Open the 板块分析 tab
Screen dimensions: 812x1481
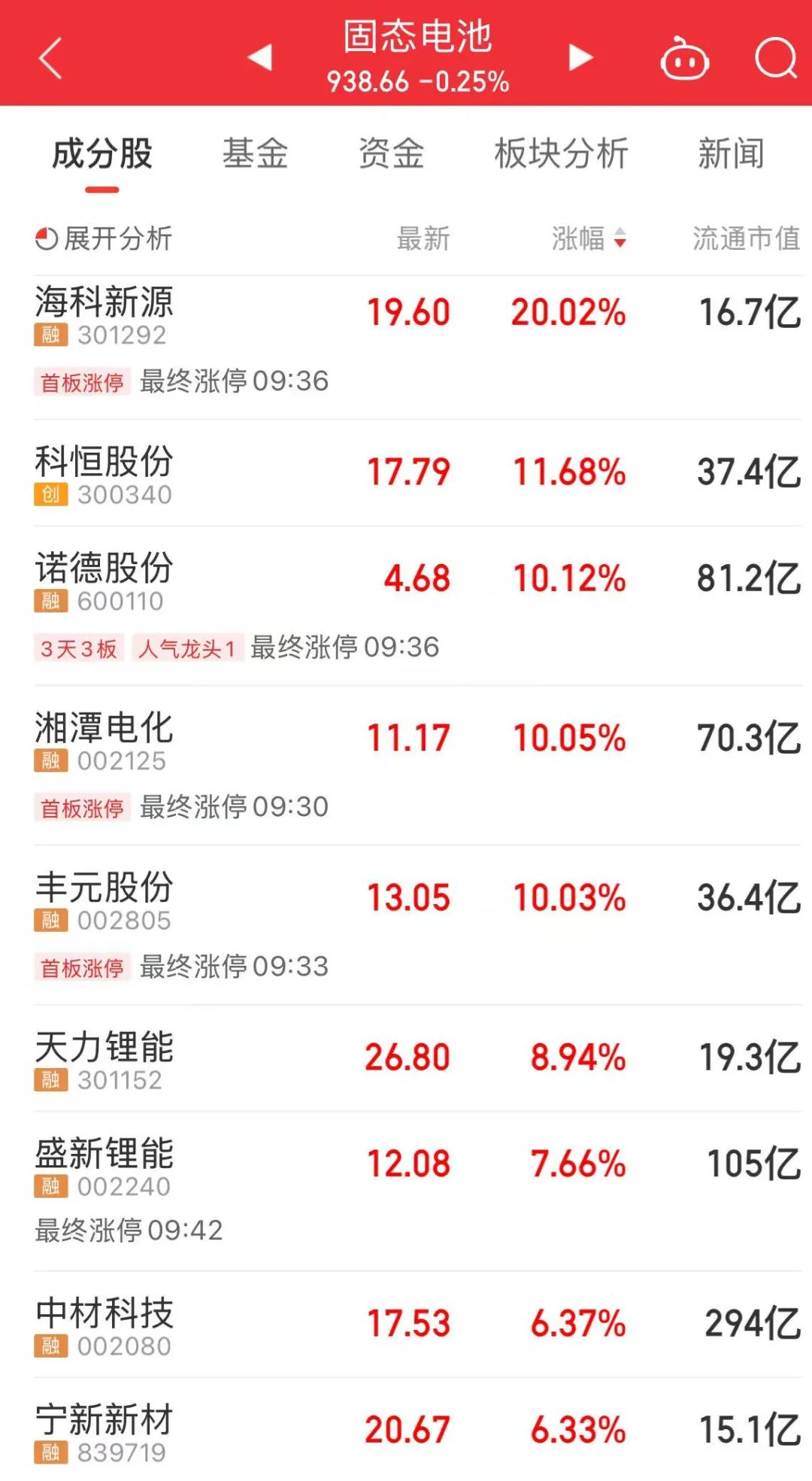tap(561, 154)
